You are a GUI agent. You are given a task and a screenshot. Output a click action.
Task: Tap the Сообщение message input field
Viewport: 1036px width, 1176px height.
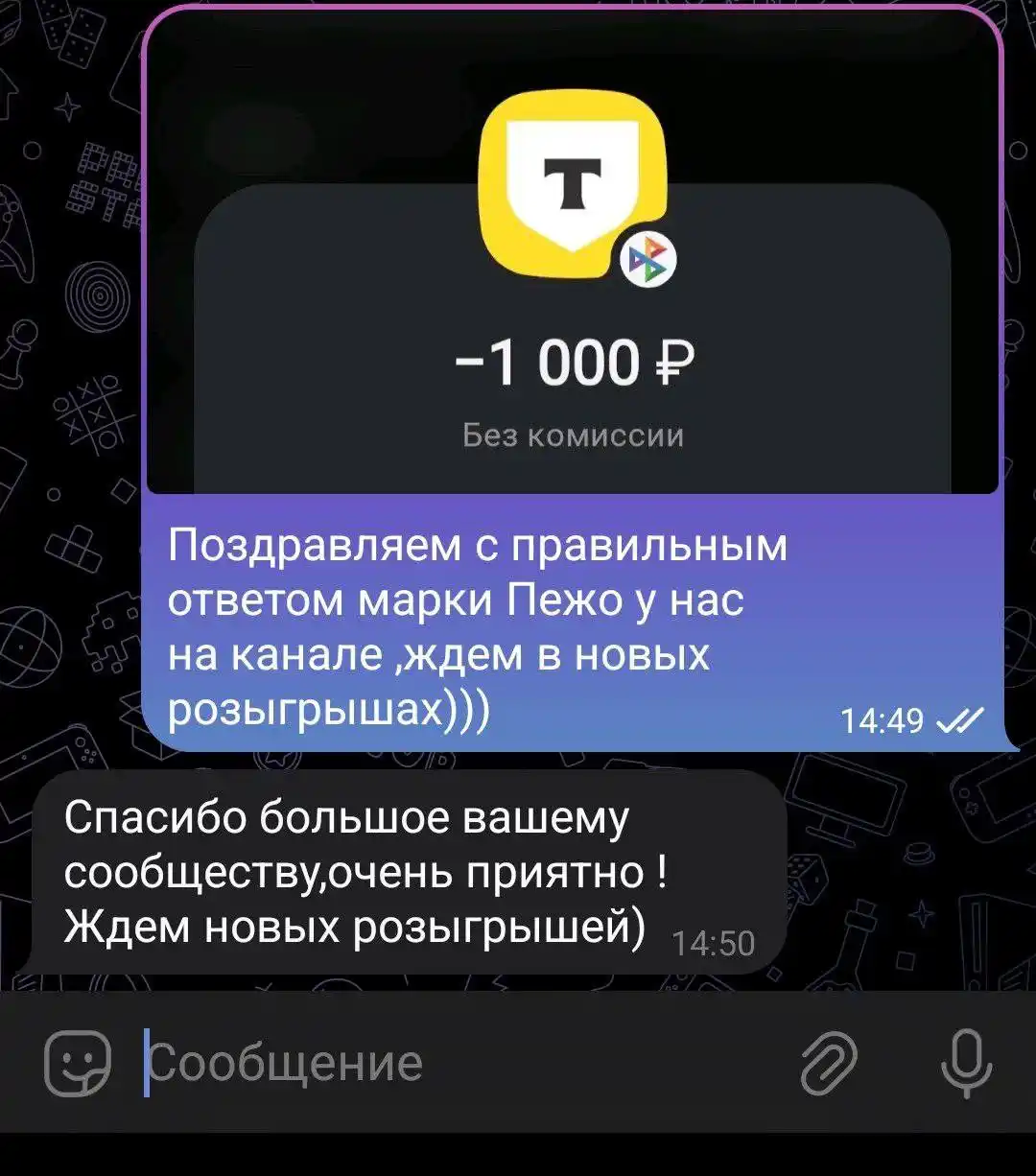[x=432, y=1063]
